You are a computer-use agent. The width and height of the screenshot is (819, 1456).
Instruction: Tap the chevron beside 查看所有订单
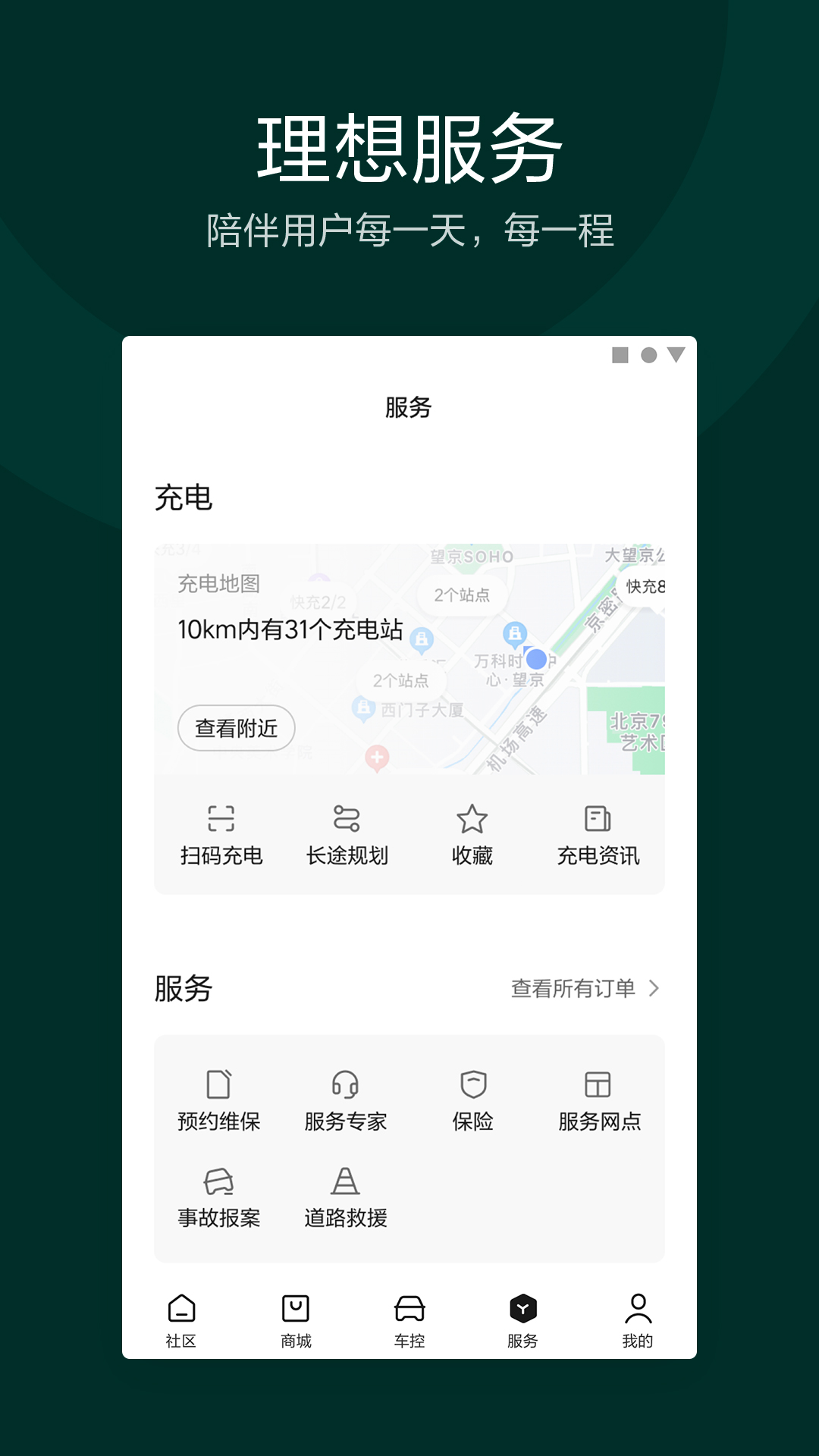654,988
